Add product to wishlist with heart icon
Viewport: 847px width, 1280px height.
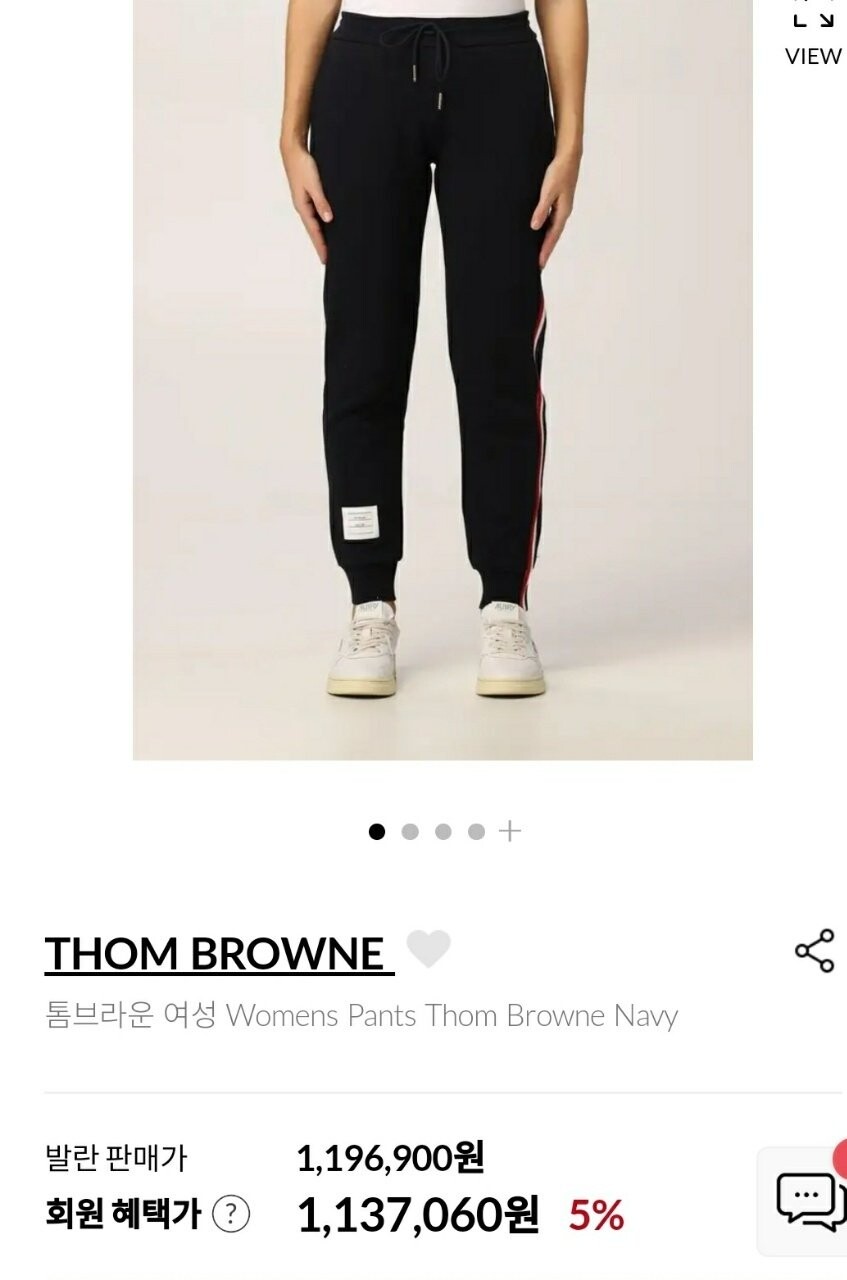coord(429,949)
